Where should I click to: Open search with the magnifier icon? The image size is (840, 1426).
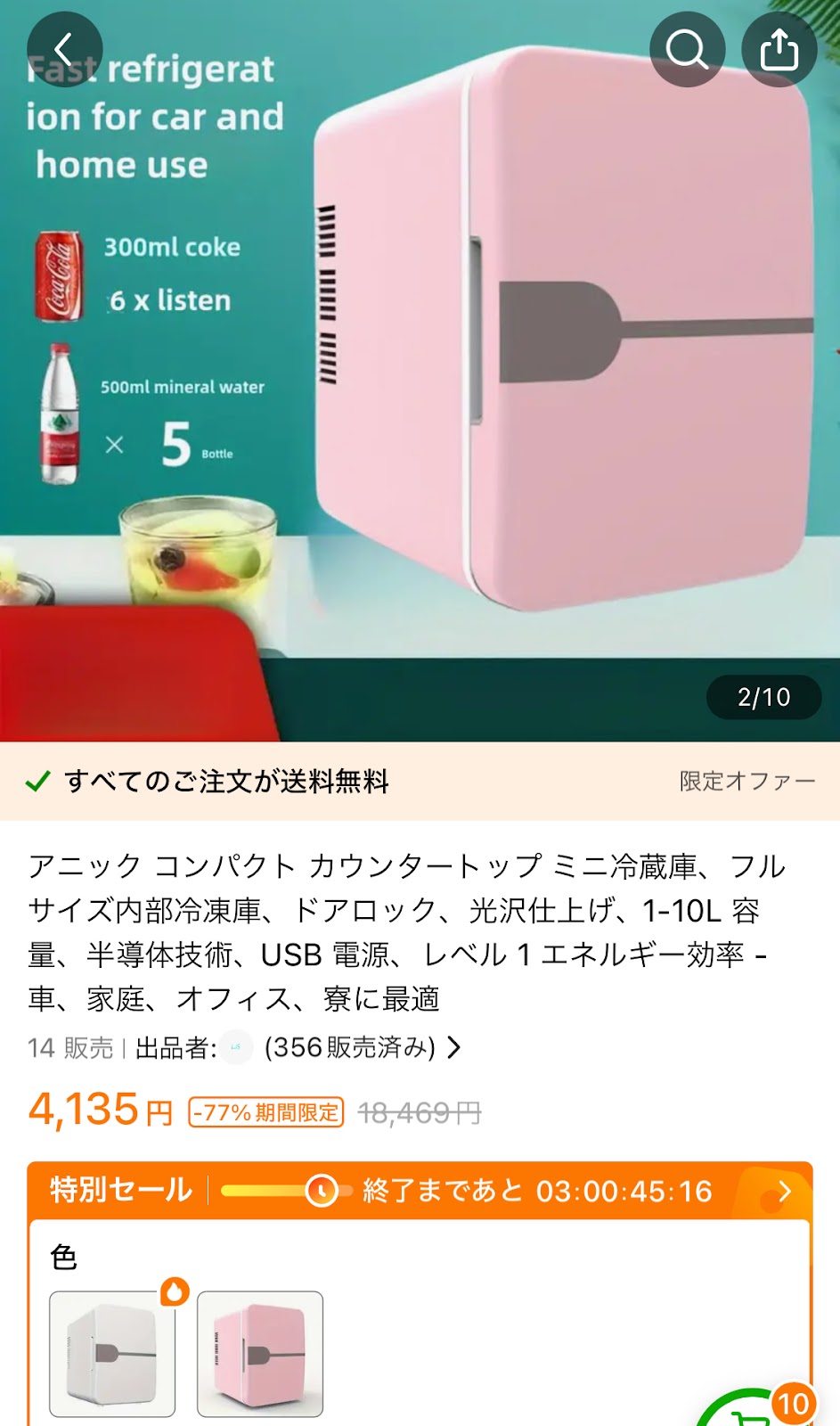(x=687, y=49)
